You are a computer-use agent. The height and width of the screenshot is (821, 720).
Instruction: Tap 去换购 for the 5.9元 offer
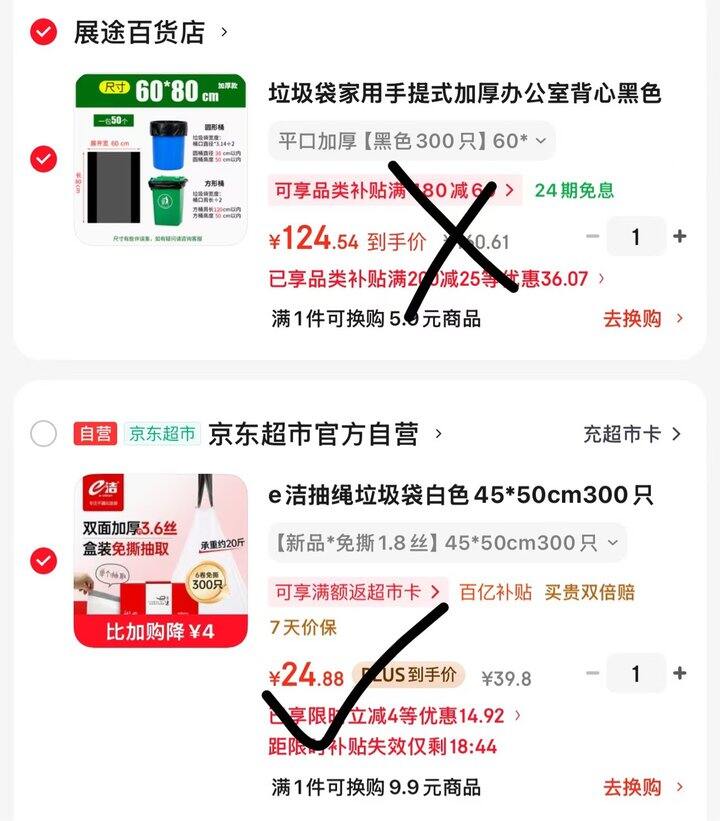[642, 318]
